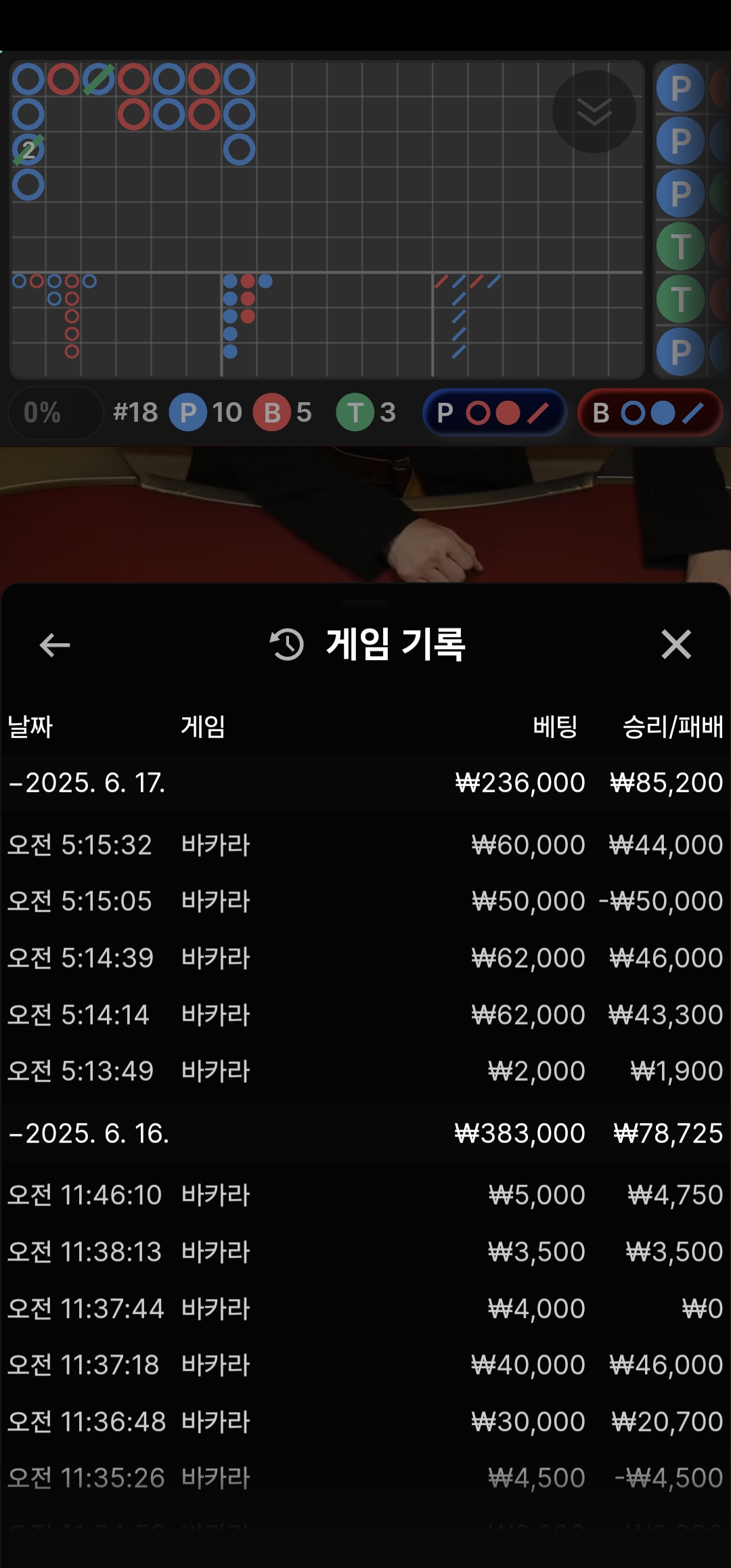Open the 오전 11:37:44 바카라 record
This screenshot has height=1568, width=731.
(x=365, y=1309)
